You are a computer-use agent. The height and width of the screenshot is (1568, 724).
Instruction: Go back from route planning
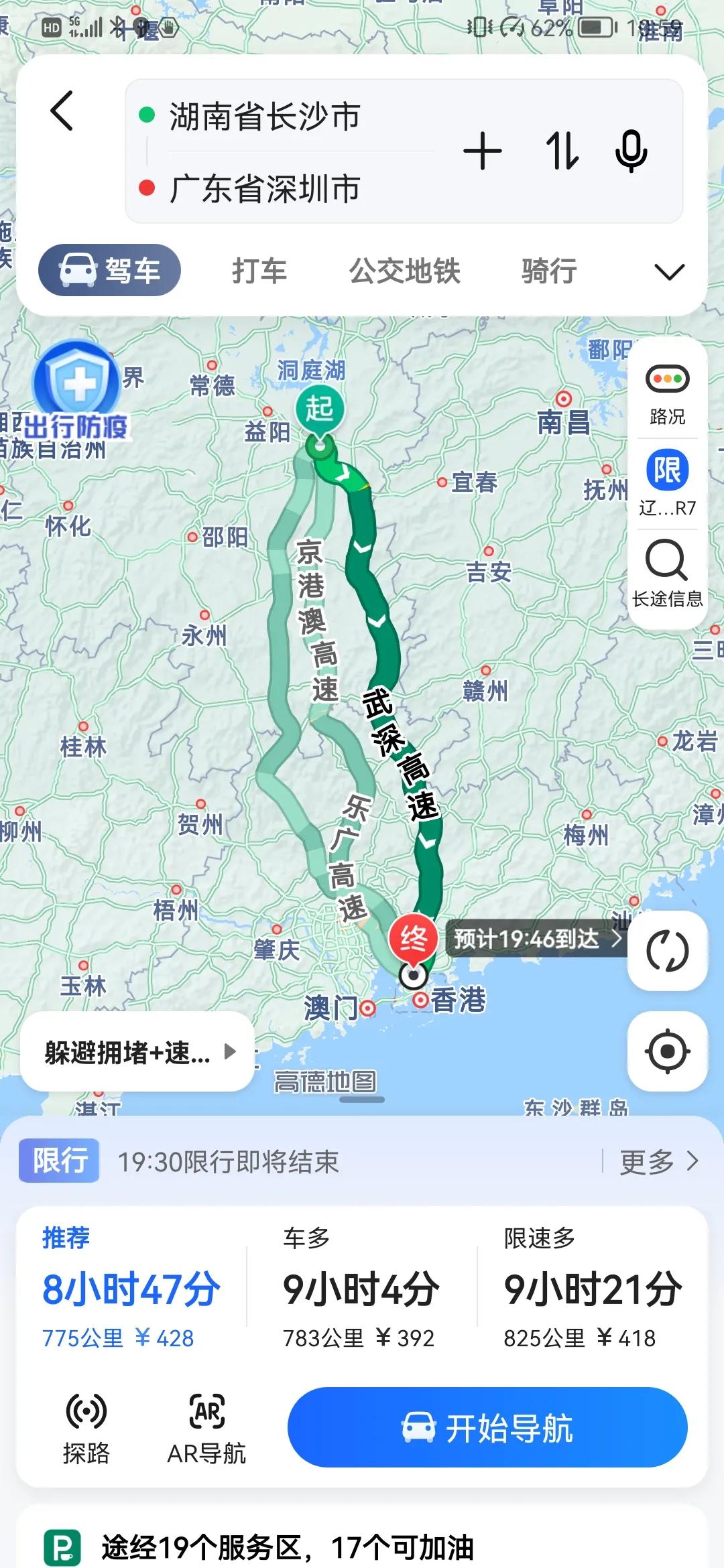tap(62, 111)
